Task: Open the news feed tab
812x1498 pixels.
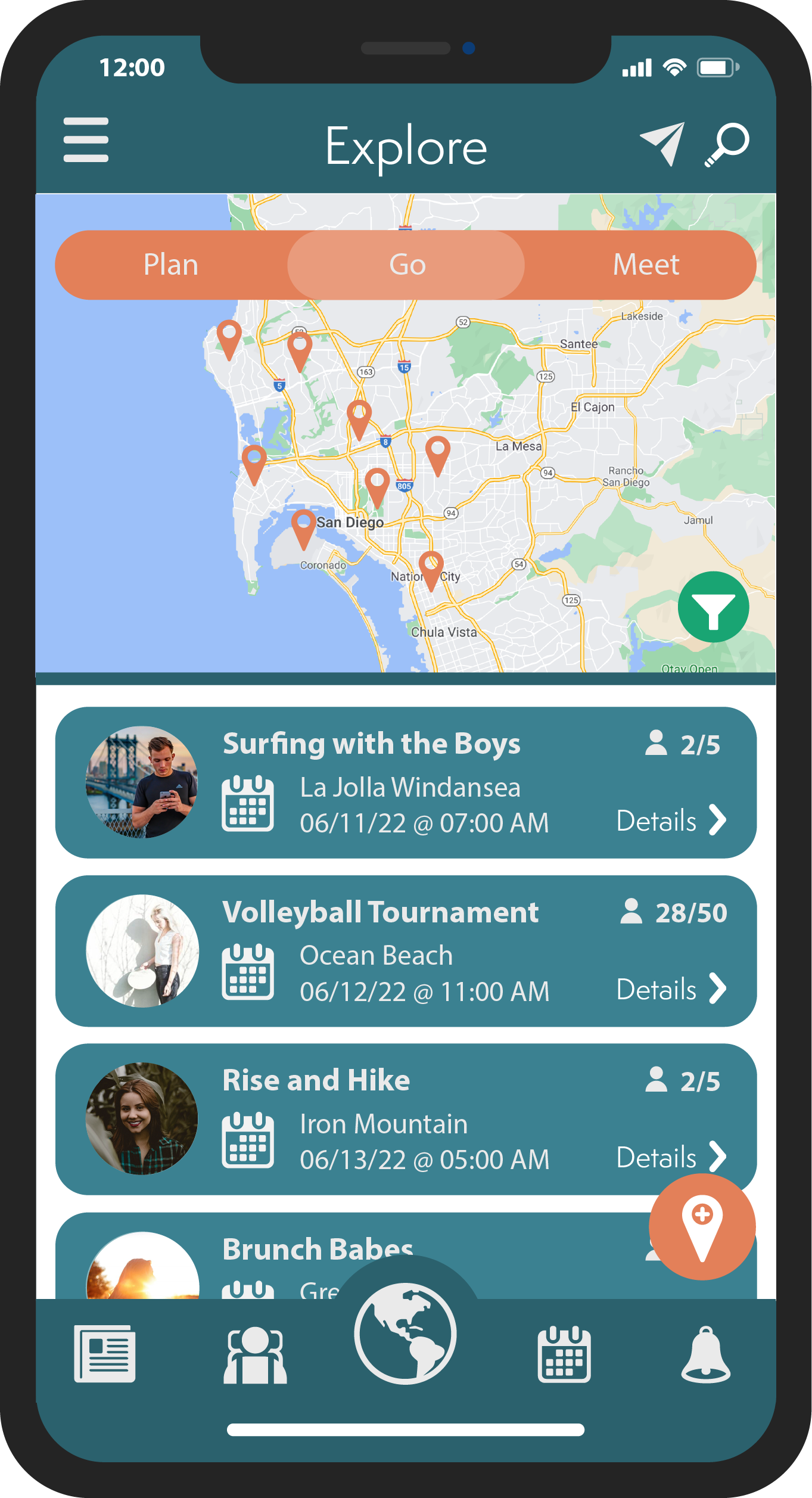Action: click(x=105, y=1354)
